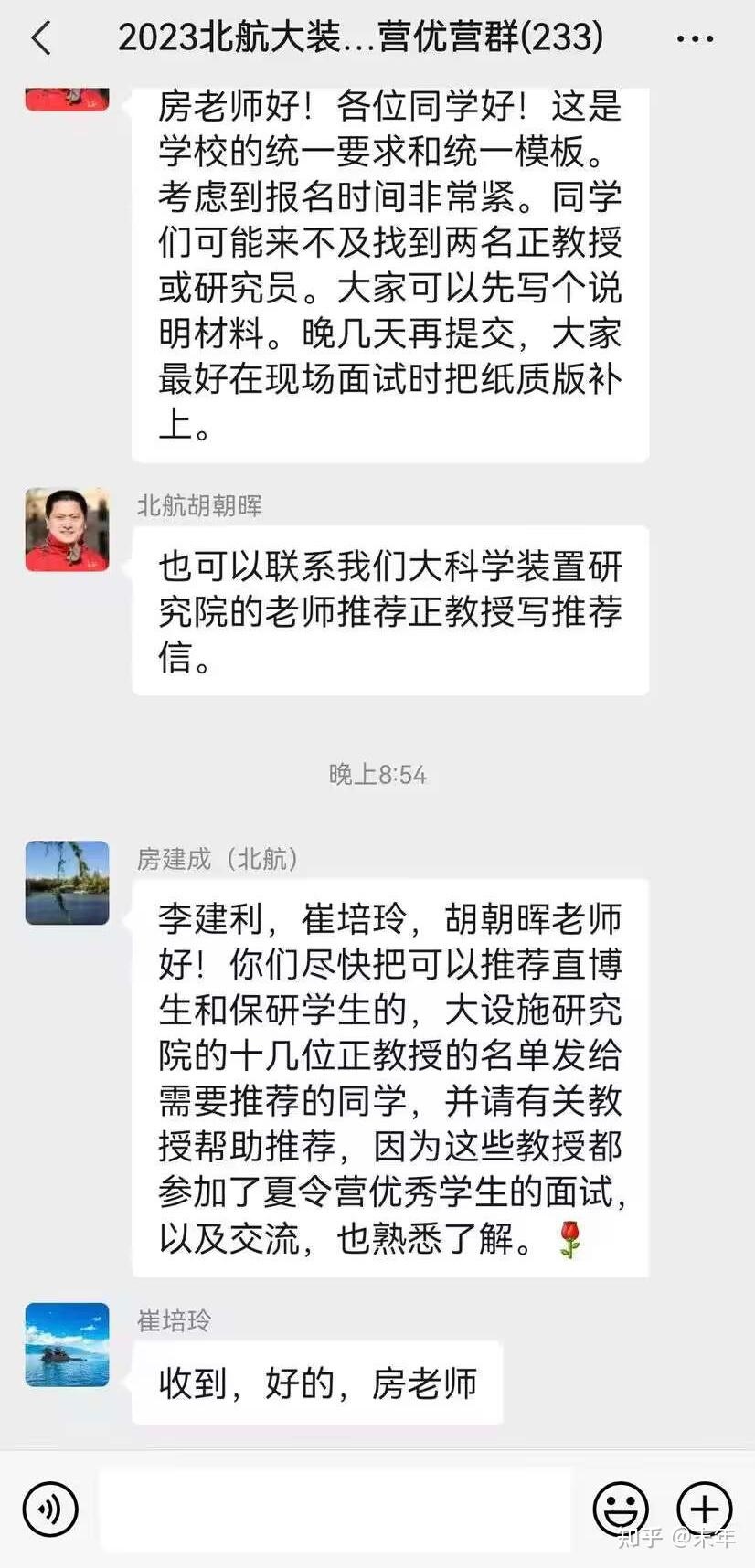
Task: Switch to voice message input
Action: pyautogui.click(x=50, y=1509)
